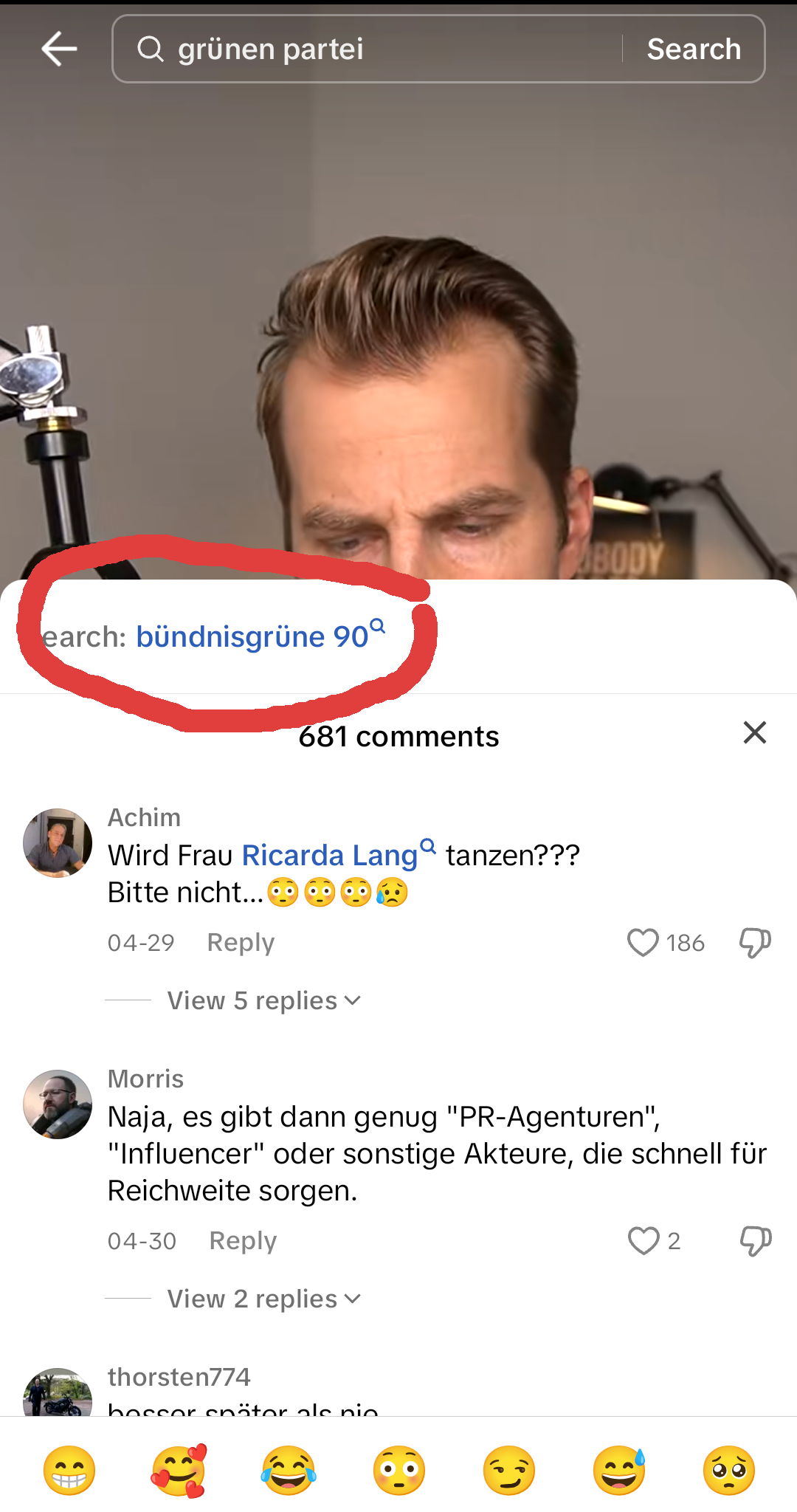This screenshot has height=1512, width=797.
Task: Like Achim's comment
Action: point(643,943)
